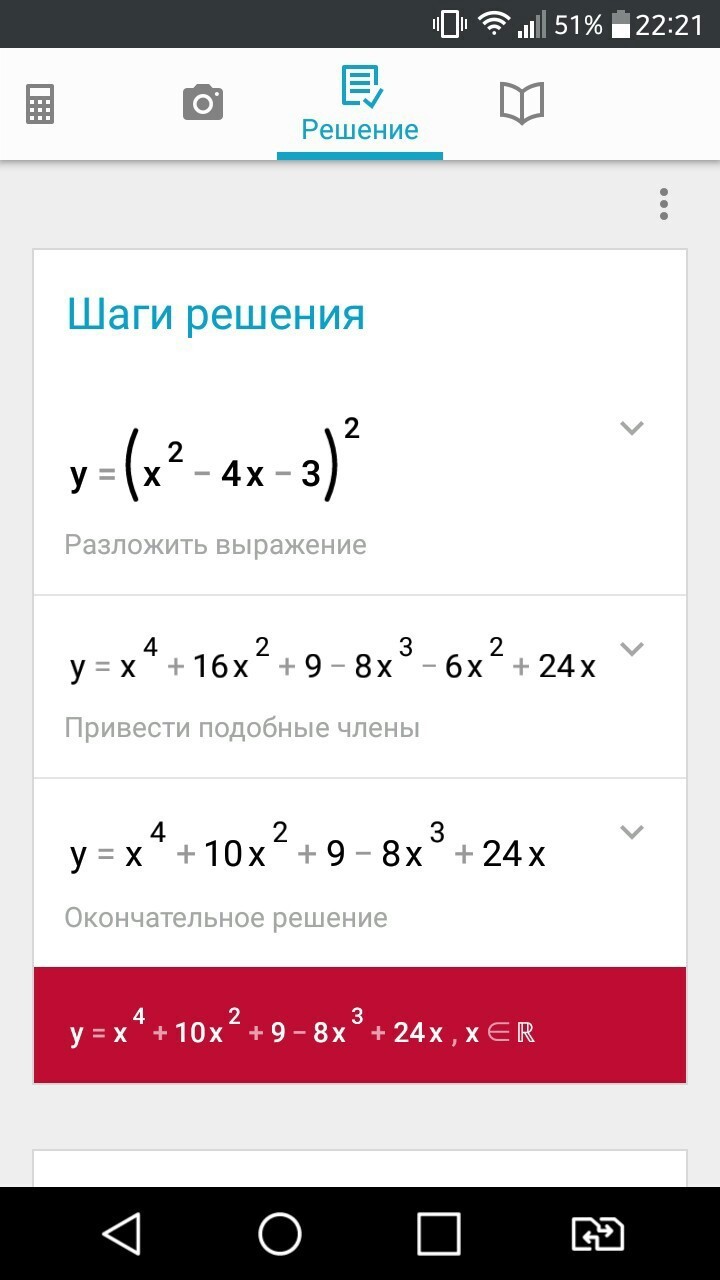This screenshot has height=1280, width=720.
Task: Expand the Привести подобные члены step
Action: click(631, 648)
